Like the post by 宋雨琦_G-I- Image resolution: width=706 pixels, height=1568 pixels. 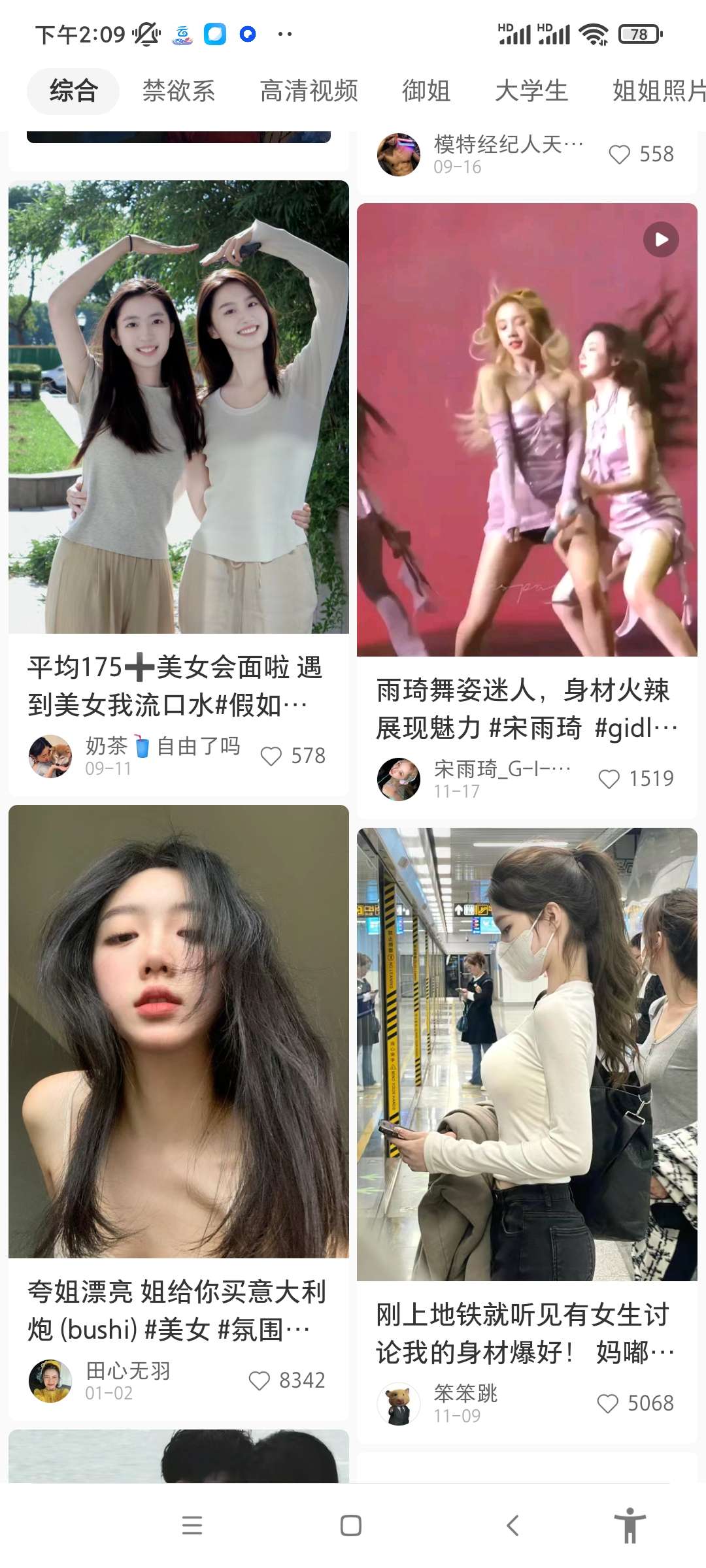point(609,779)
